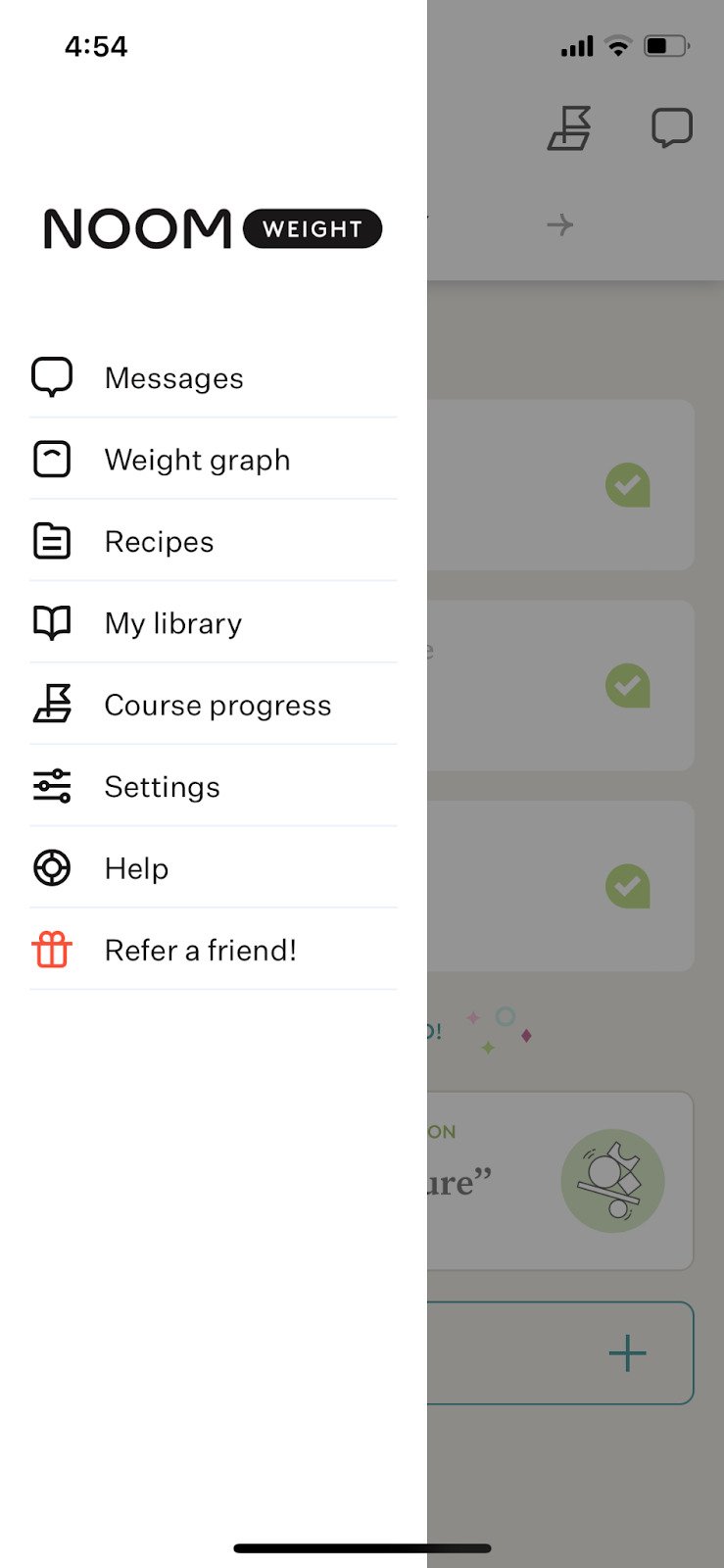Screen dimensions: 724x1568
Task: Click the My library open book icon
Action: 53,621
